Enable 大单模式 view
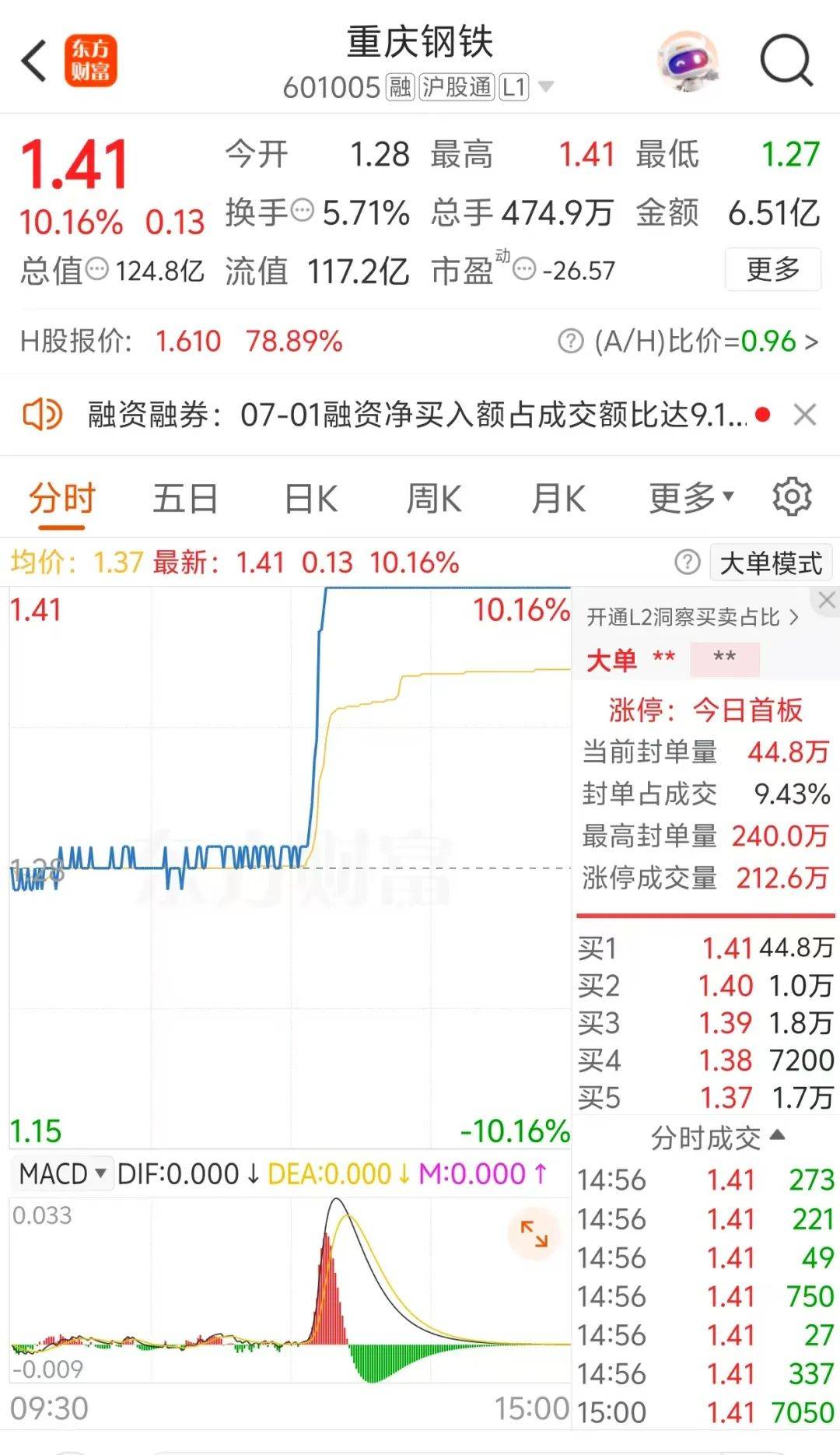 pyautogui.click(x=771, y=563)
